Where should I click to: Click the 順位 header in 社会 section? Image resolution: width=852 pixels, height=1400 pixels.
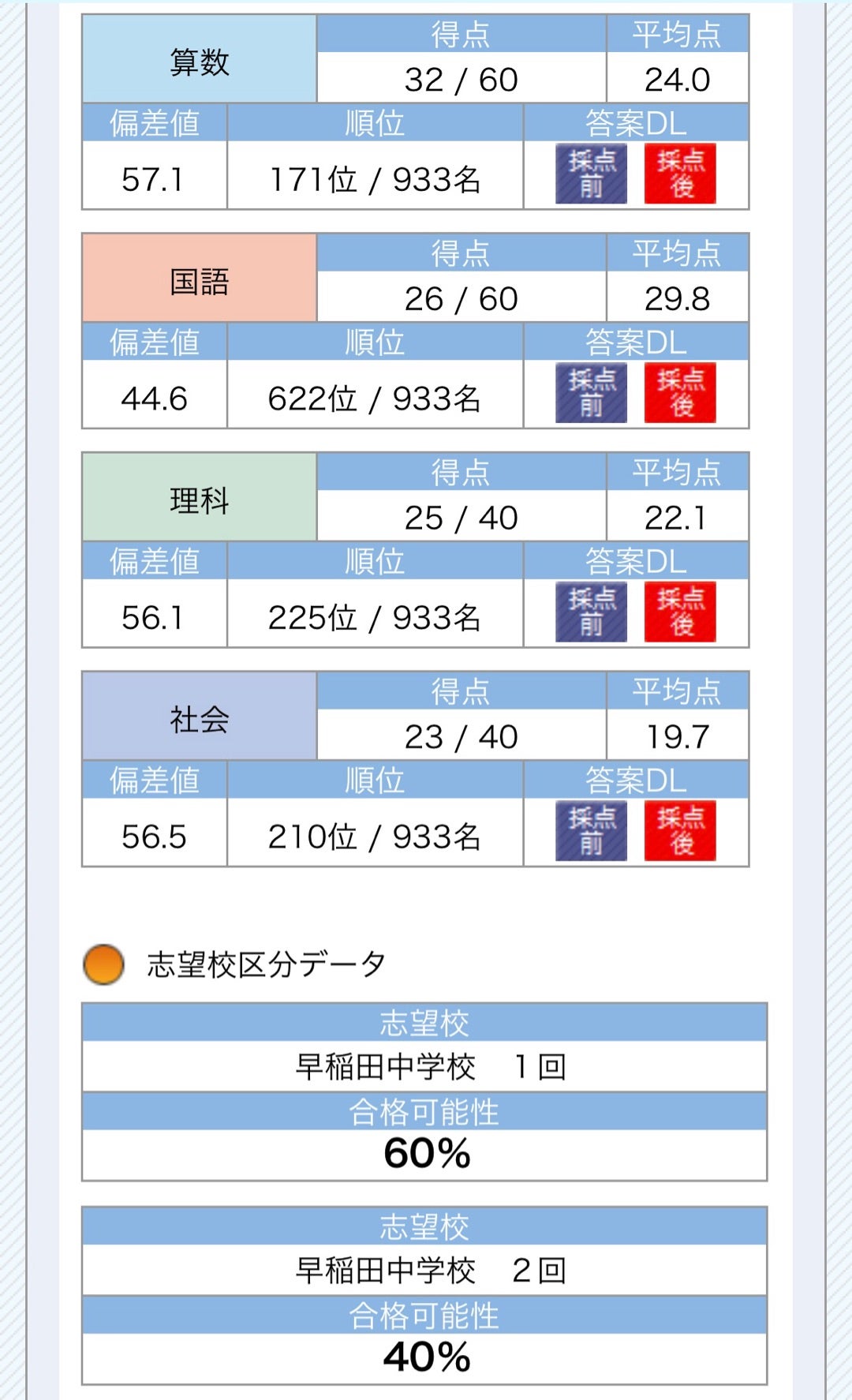tap(375, 780)
